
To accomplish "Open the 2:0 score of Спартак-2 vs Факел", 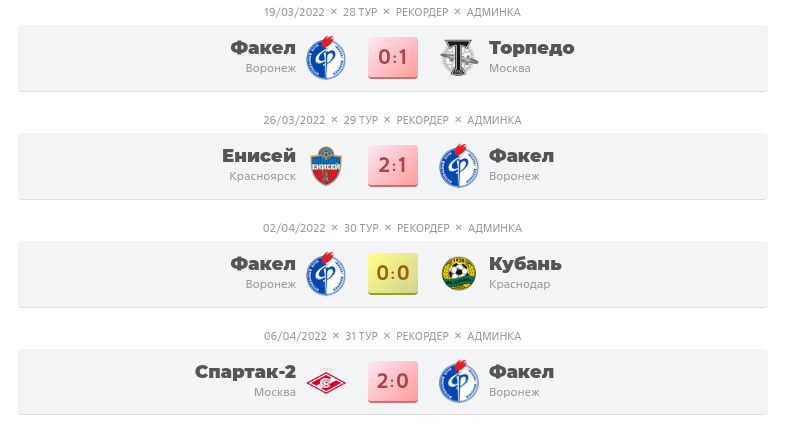I will point(392,382).
